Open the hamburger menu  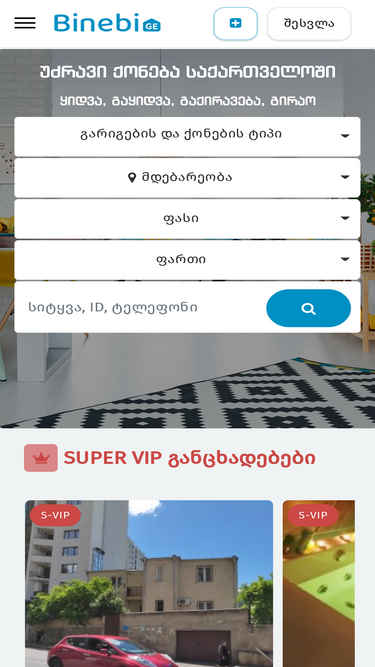25,23
